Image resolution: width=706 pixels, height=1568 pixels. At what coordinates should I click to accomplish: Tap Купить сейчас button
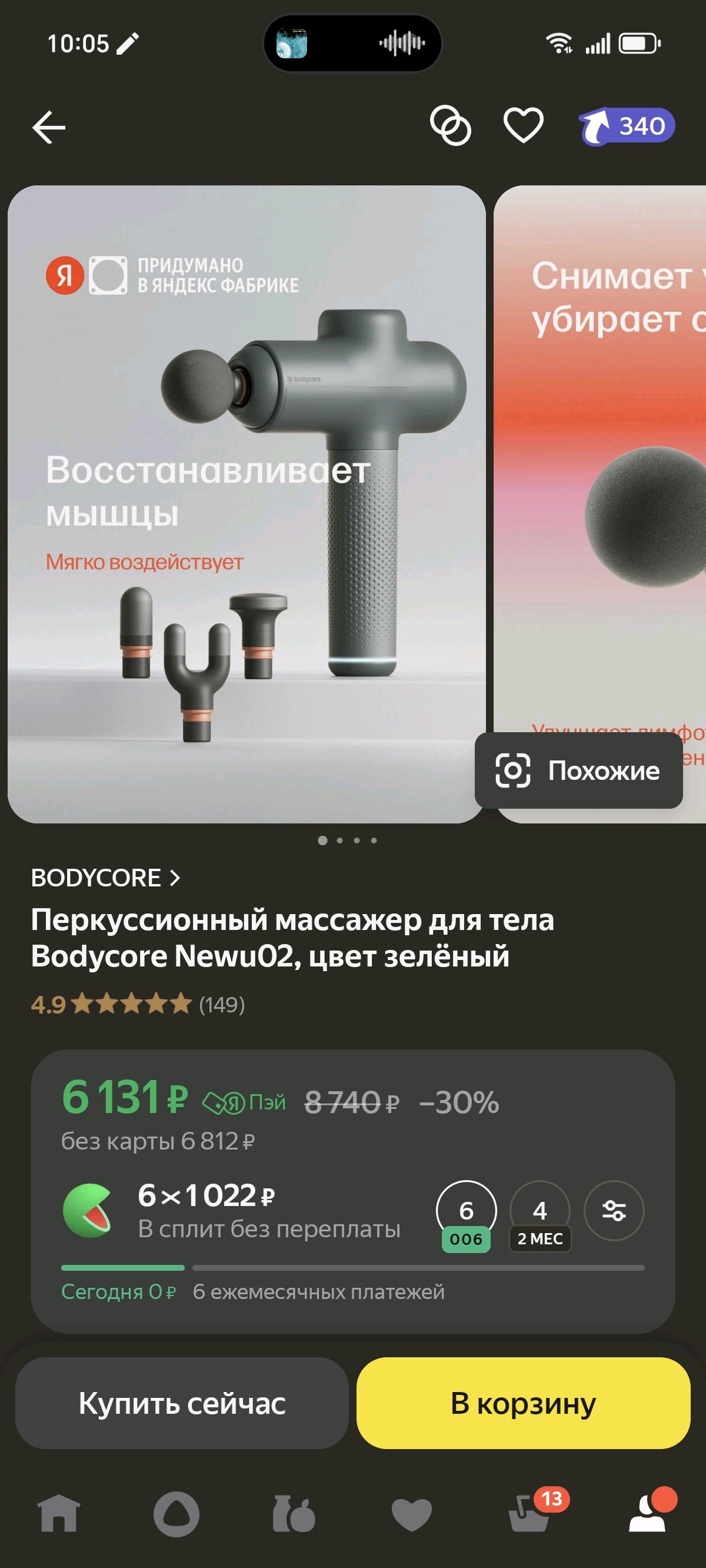coord(182,1403)
